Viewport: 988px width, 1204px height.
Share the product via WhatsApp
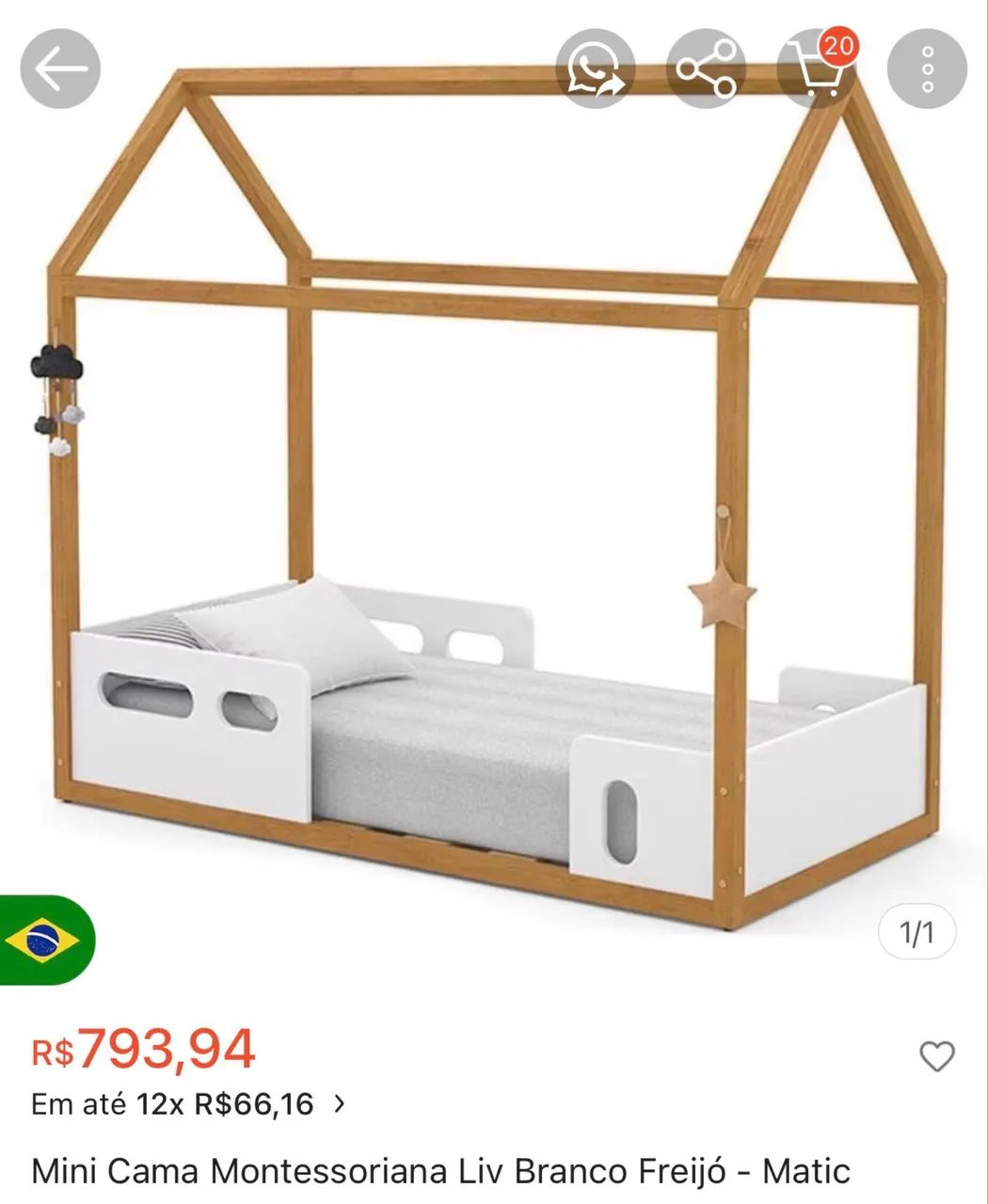596,68
